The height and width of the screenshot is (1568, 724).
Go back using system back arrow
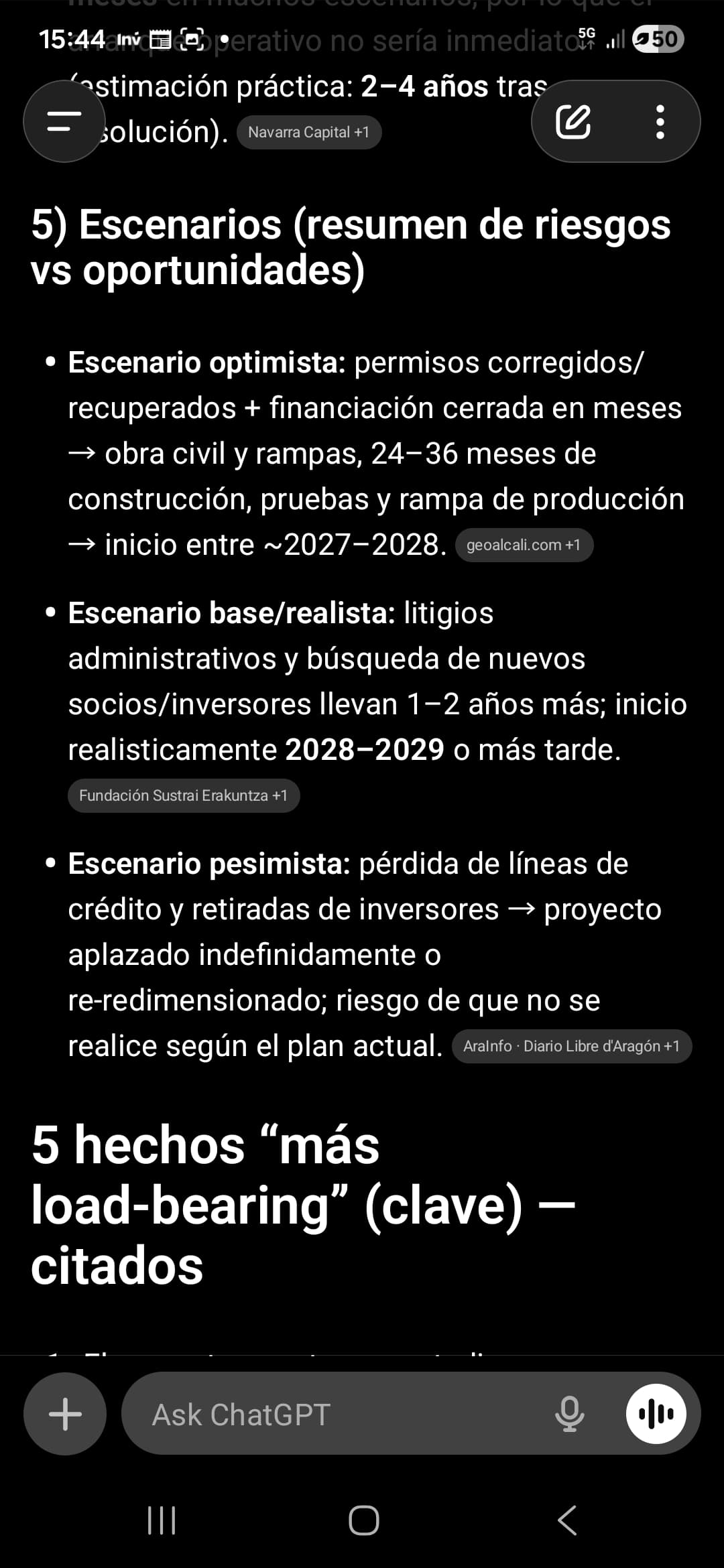[567, 1520]
